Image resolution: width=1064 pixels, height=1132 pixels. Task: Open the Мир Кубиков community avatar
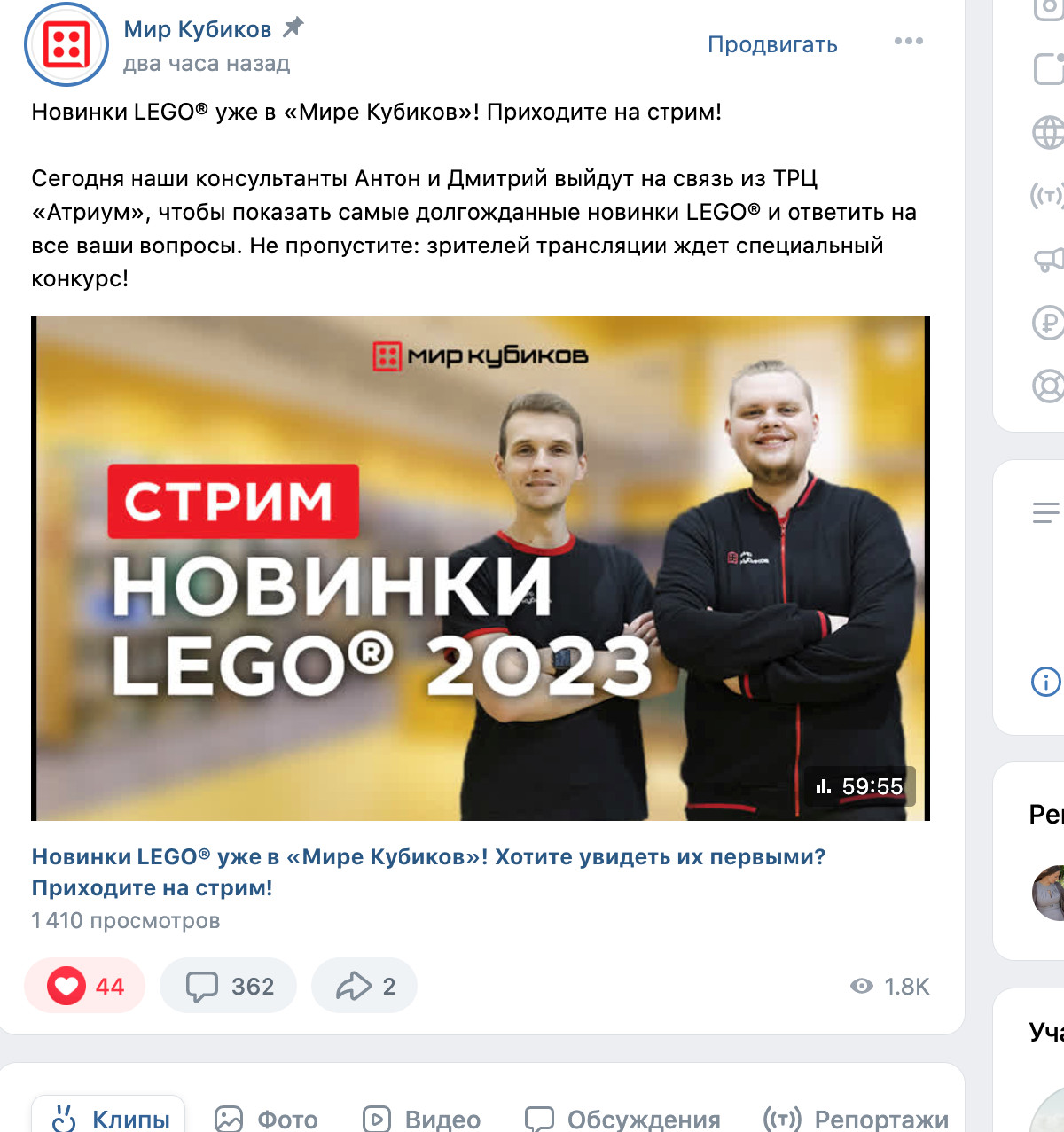[66, 43]
